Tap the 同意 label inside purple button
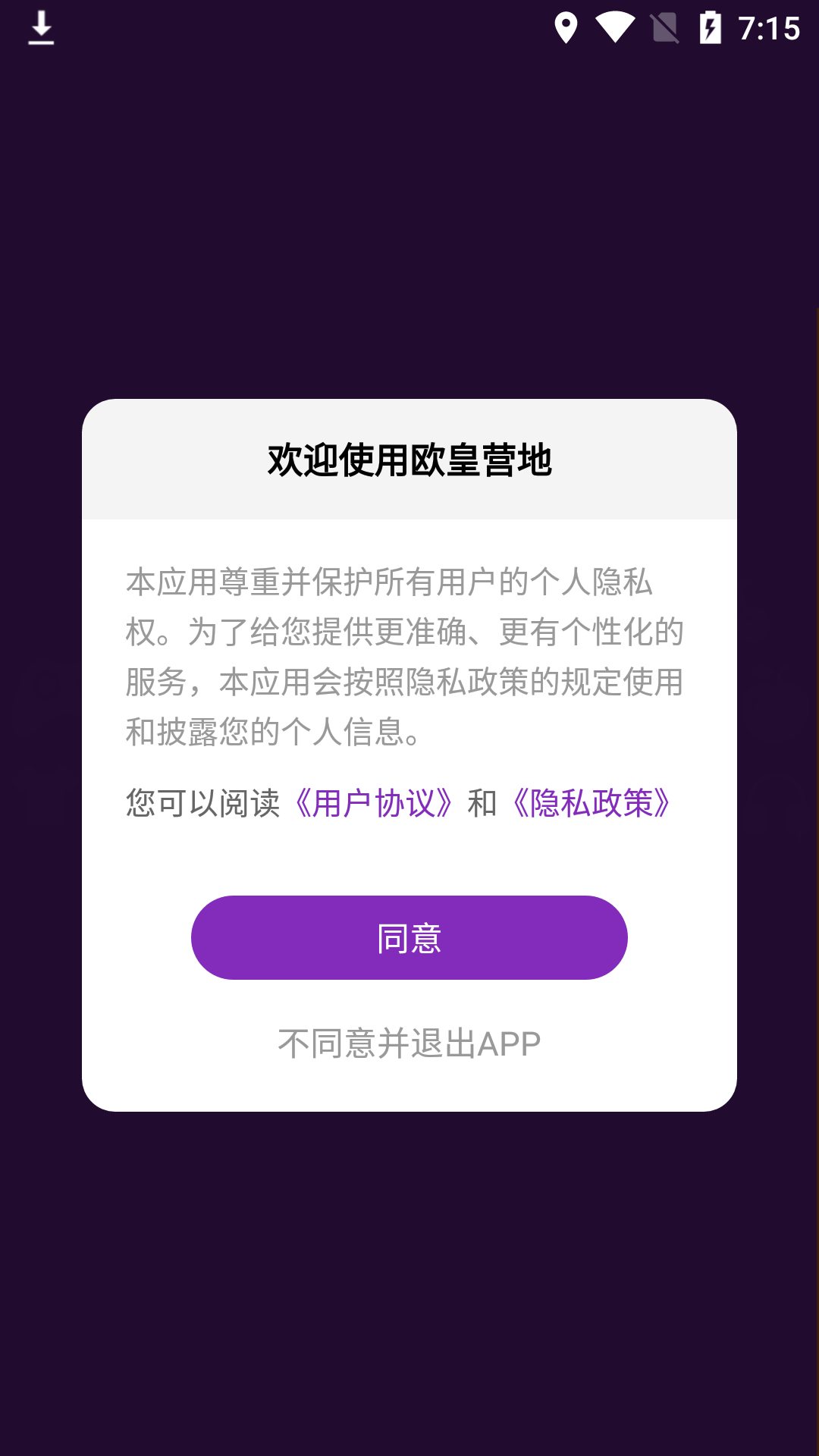This screenshot has height=1456, width=819. pos(409,937)
